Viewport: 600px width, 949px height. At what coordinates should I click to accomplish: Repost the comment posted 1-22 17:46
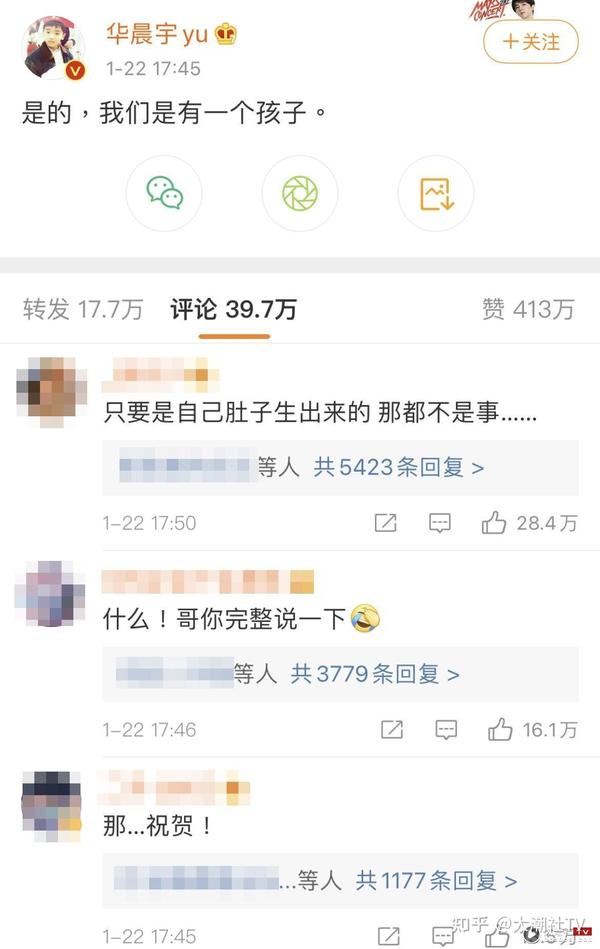coord(392,730)
